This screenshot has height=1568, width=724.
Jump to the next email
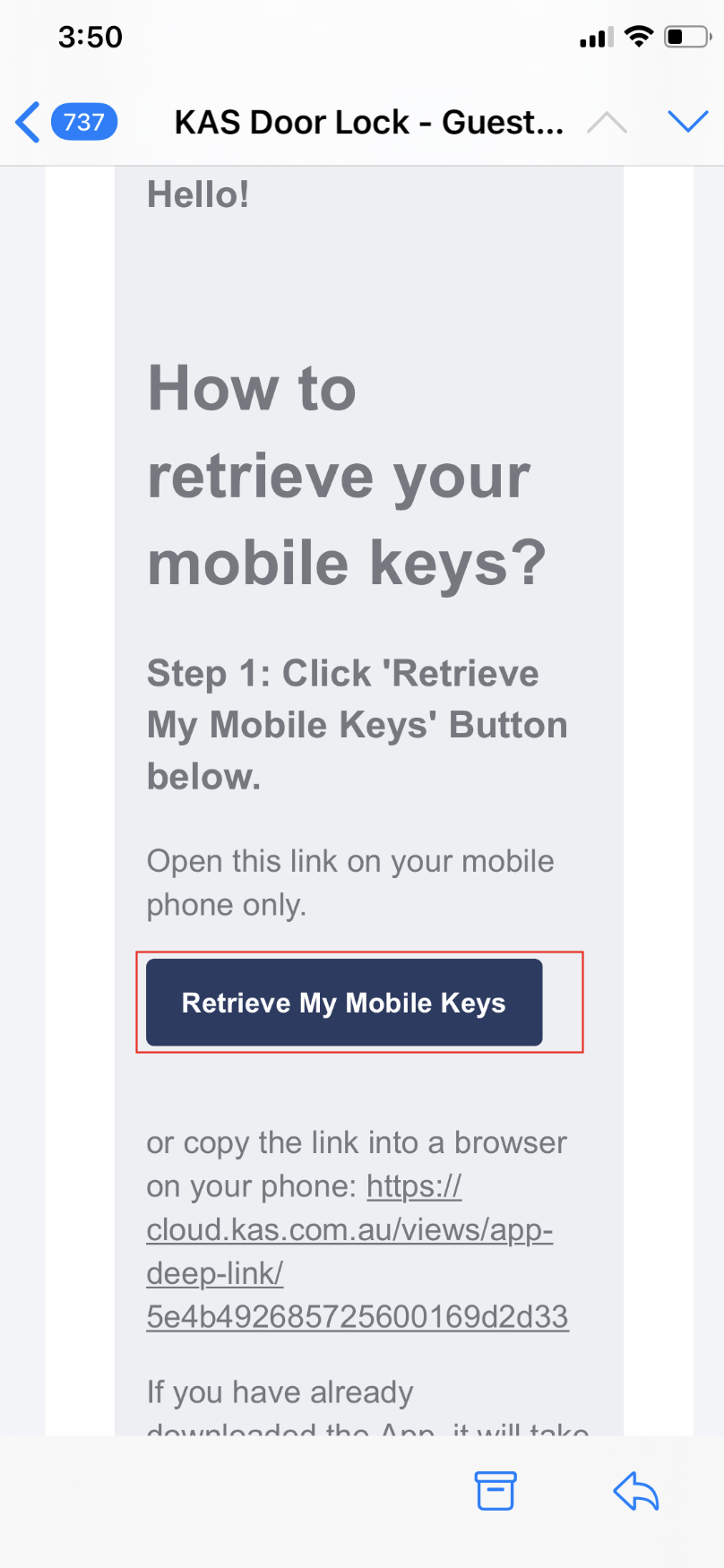pos(688,122)
